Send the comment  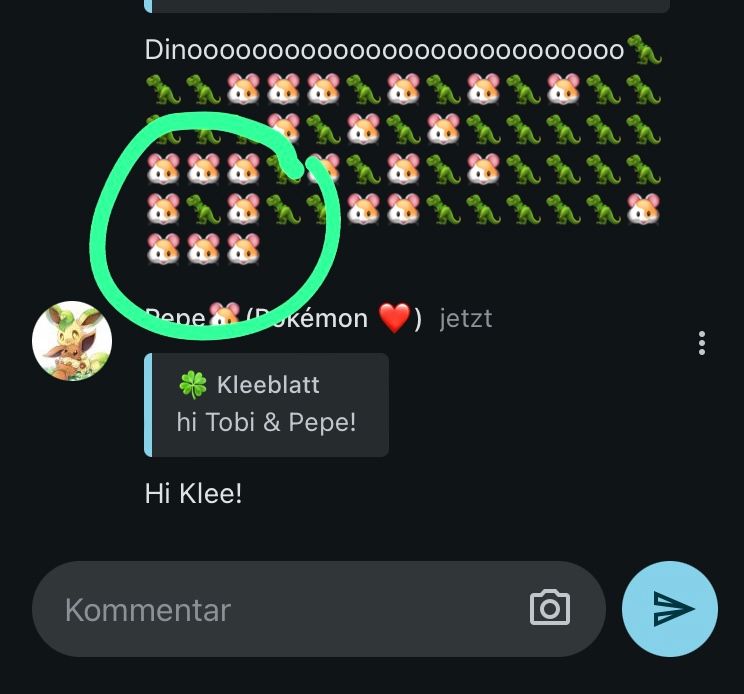click(x=670, y=608)
